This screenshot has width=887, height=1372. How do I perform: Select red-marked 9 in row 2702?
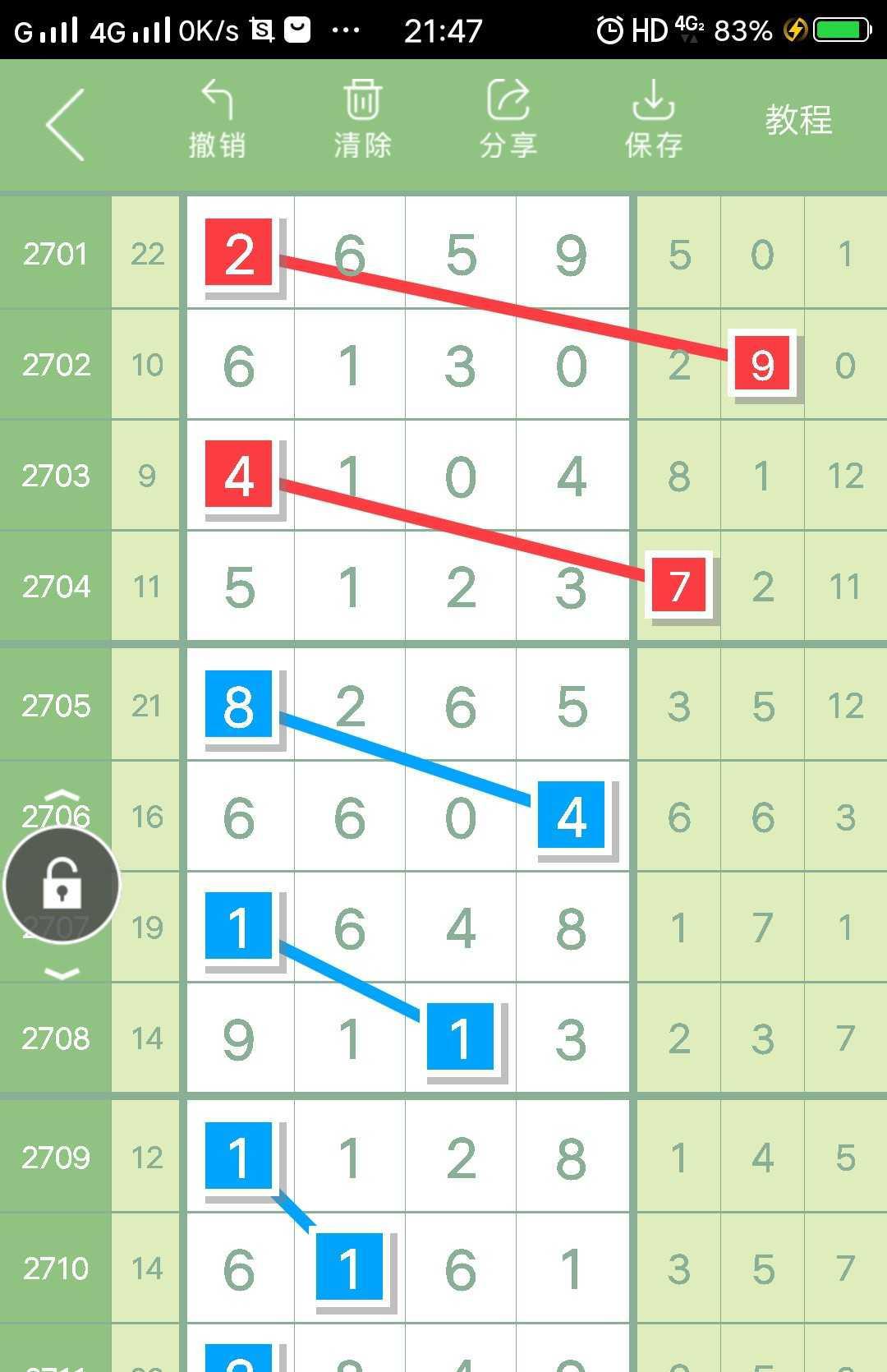tap(762, 363)
